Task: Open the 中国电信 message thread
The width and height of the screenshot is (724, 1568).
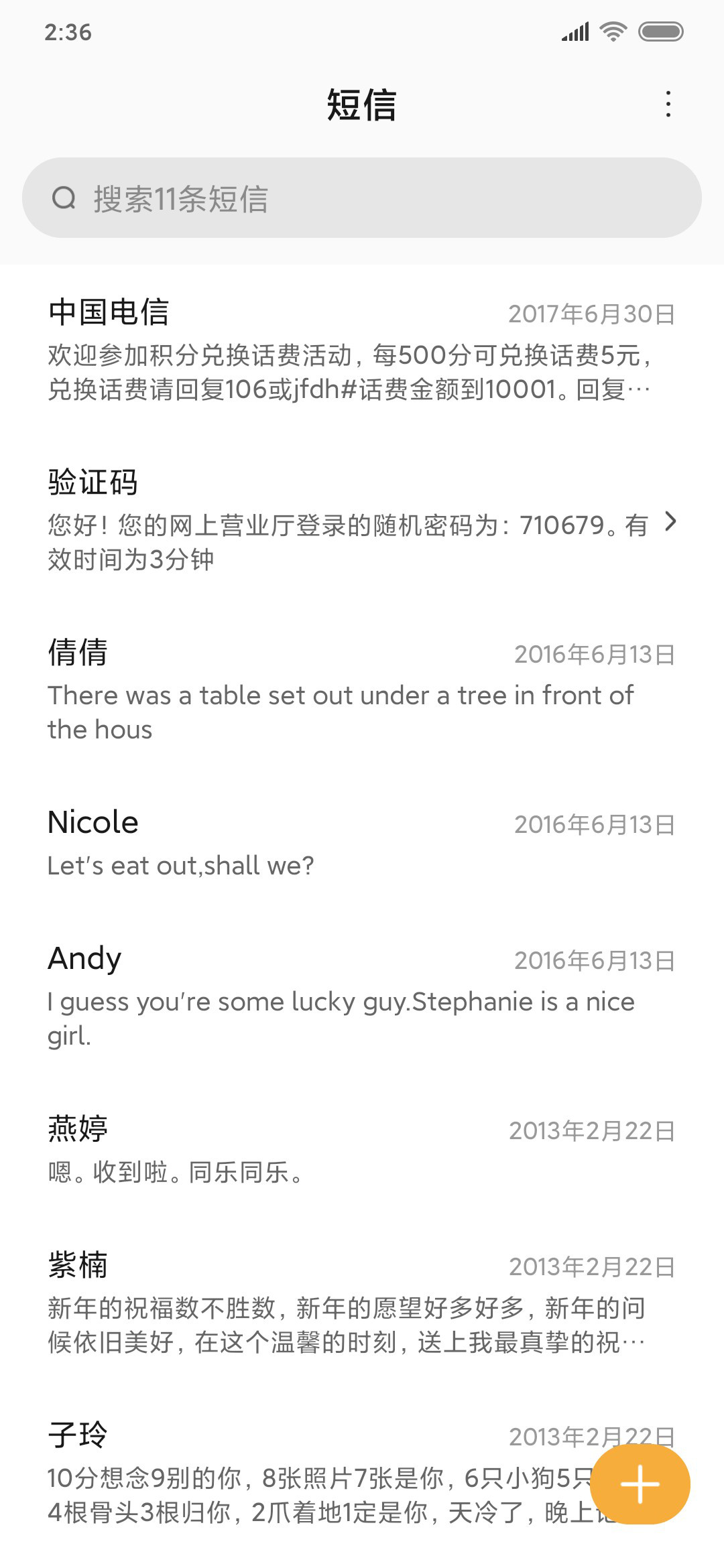Action: [362, 350]
